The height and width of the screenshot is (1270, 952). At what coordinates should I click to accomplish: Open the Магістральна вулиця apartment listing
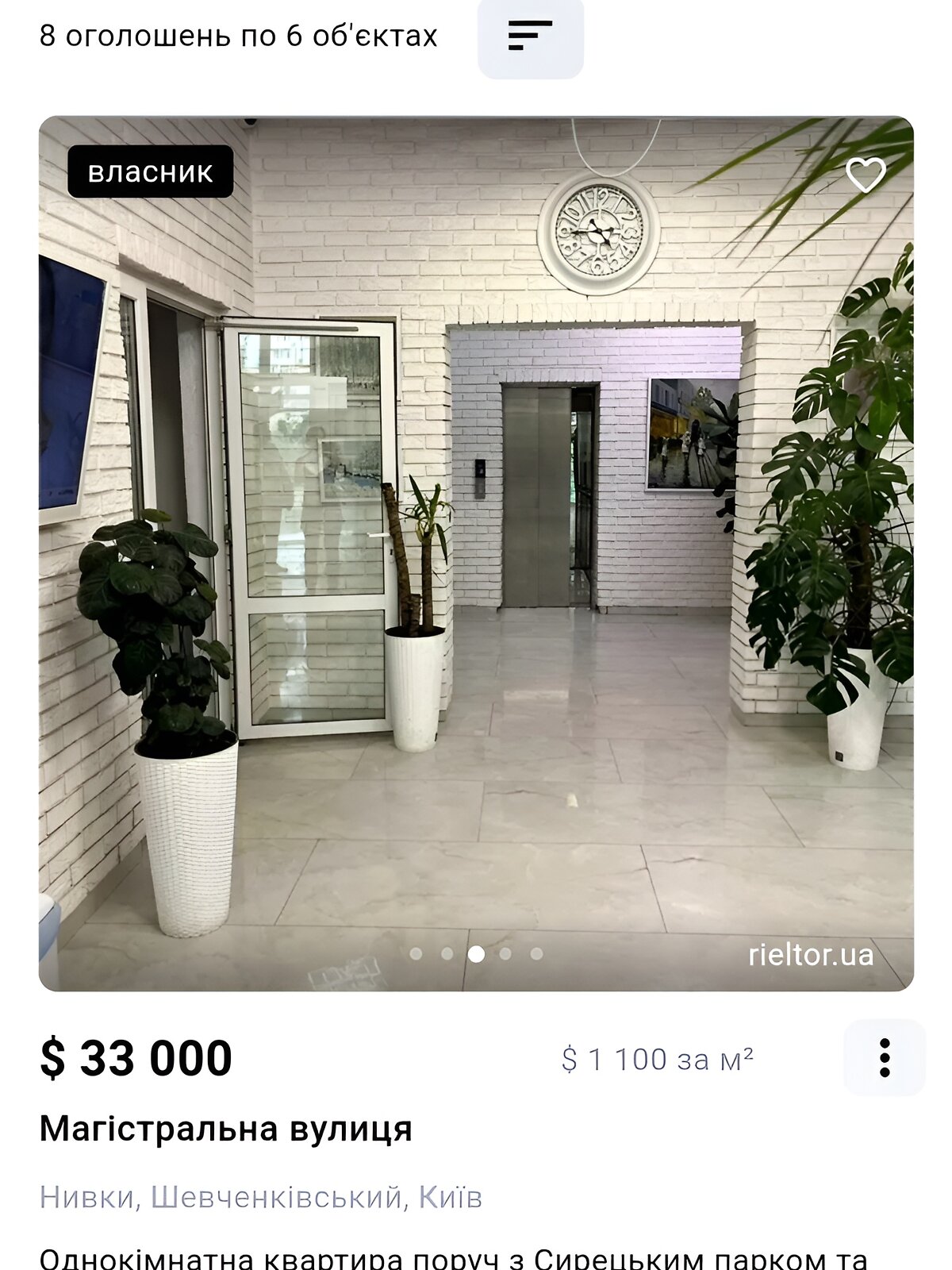pos(226,1128)
